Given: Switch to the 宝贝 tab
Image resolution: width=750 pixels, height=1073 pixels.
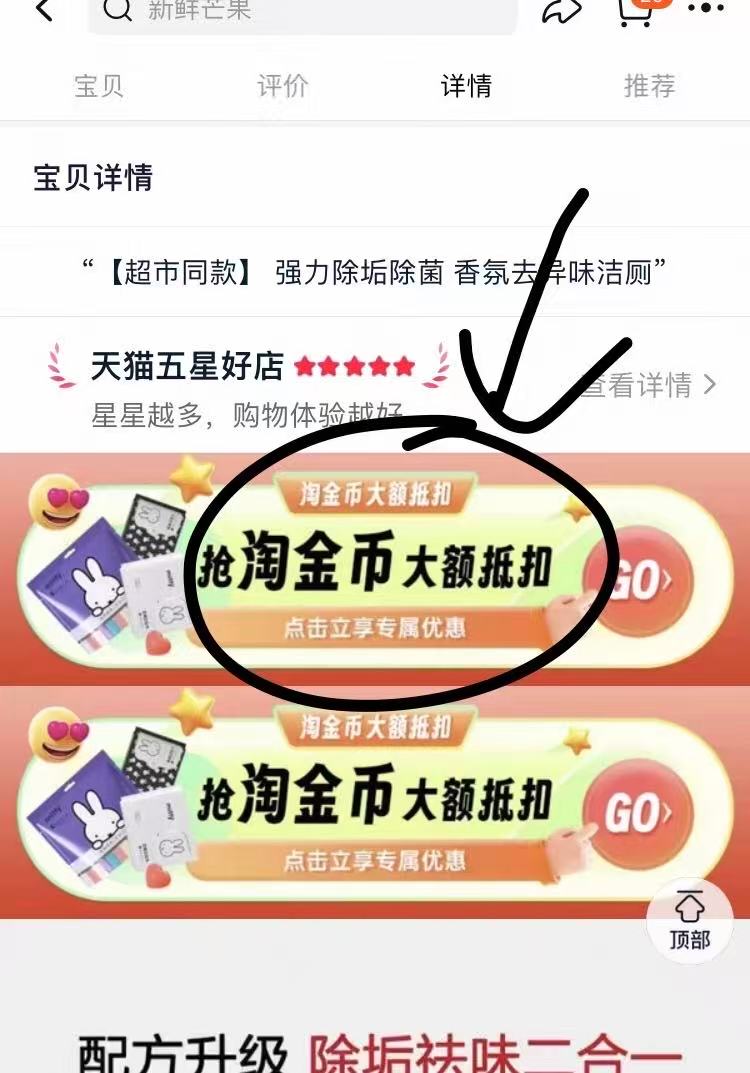Looking at the screenshot, I should pyautogui.click(x=99, y=86).
